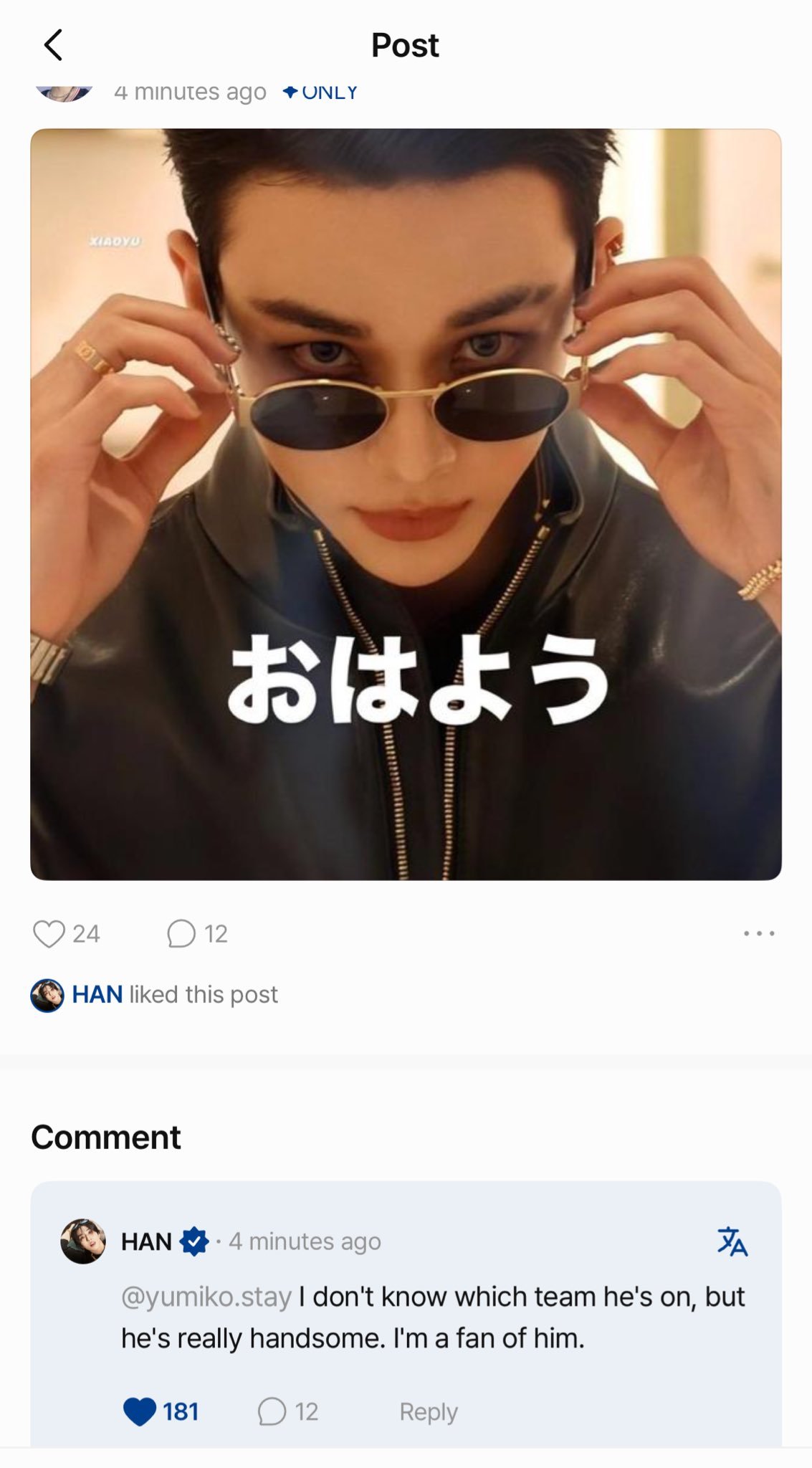Reply to HAN's comment
The height and width of the screenshot is (1468, 812).
[428, 1411]
